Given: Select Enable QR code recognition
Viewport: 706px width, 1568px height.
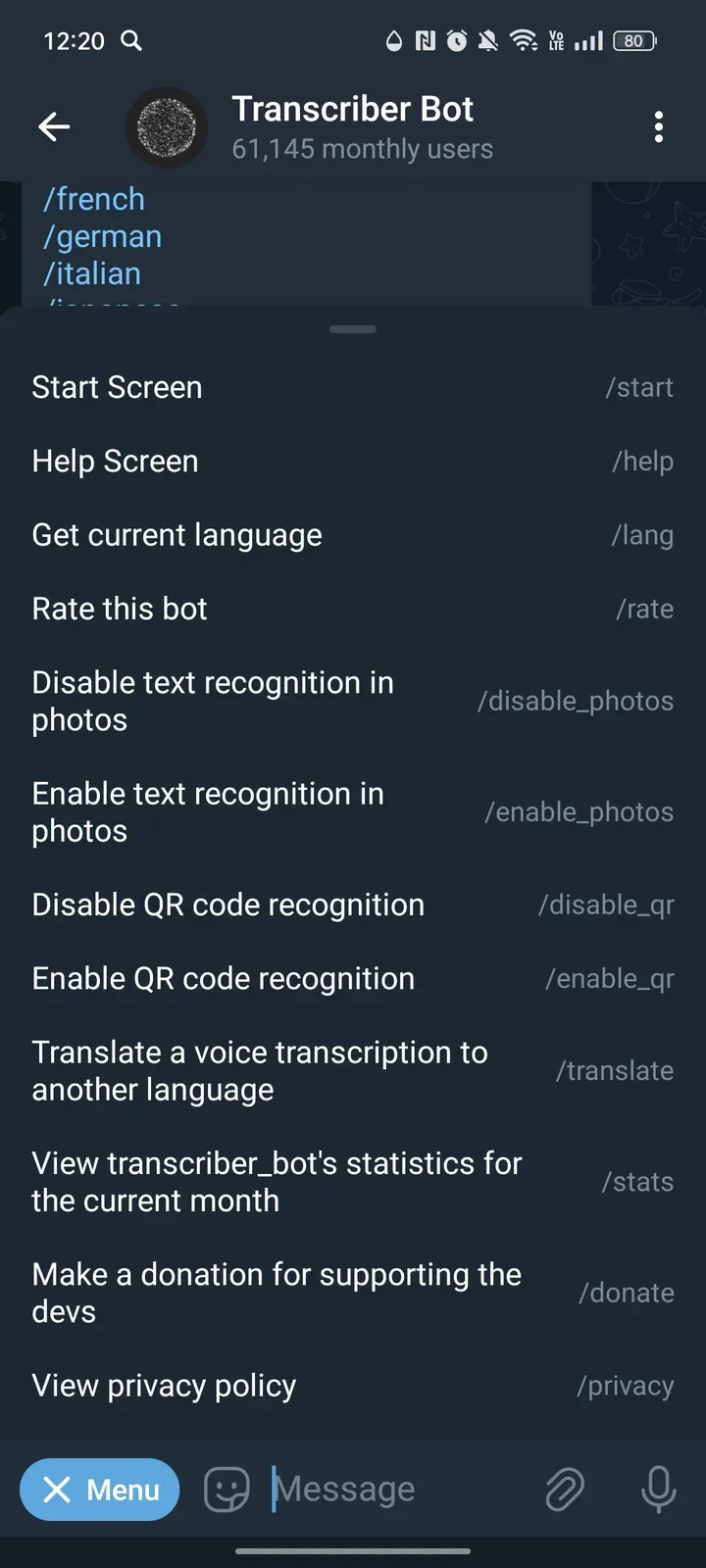Looking at the screenshot, I should [352, 978].
